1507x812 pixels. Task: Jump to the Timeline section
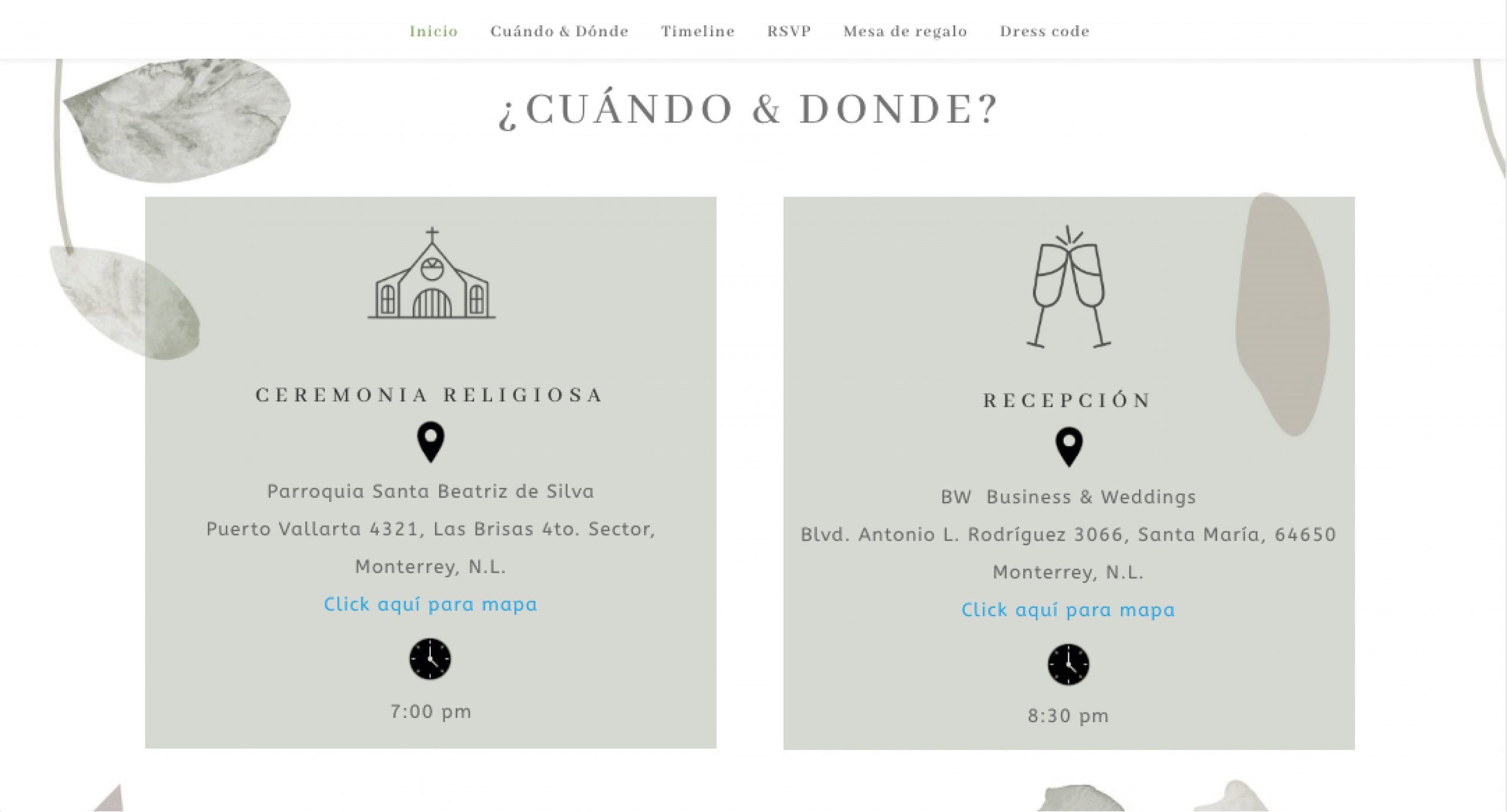(x=698, y=31)
